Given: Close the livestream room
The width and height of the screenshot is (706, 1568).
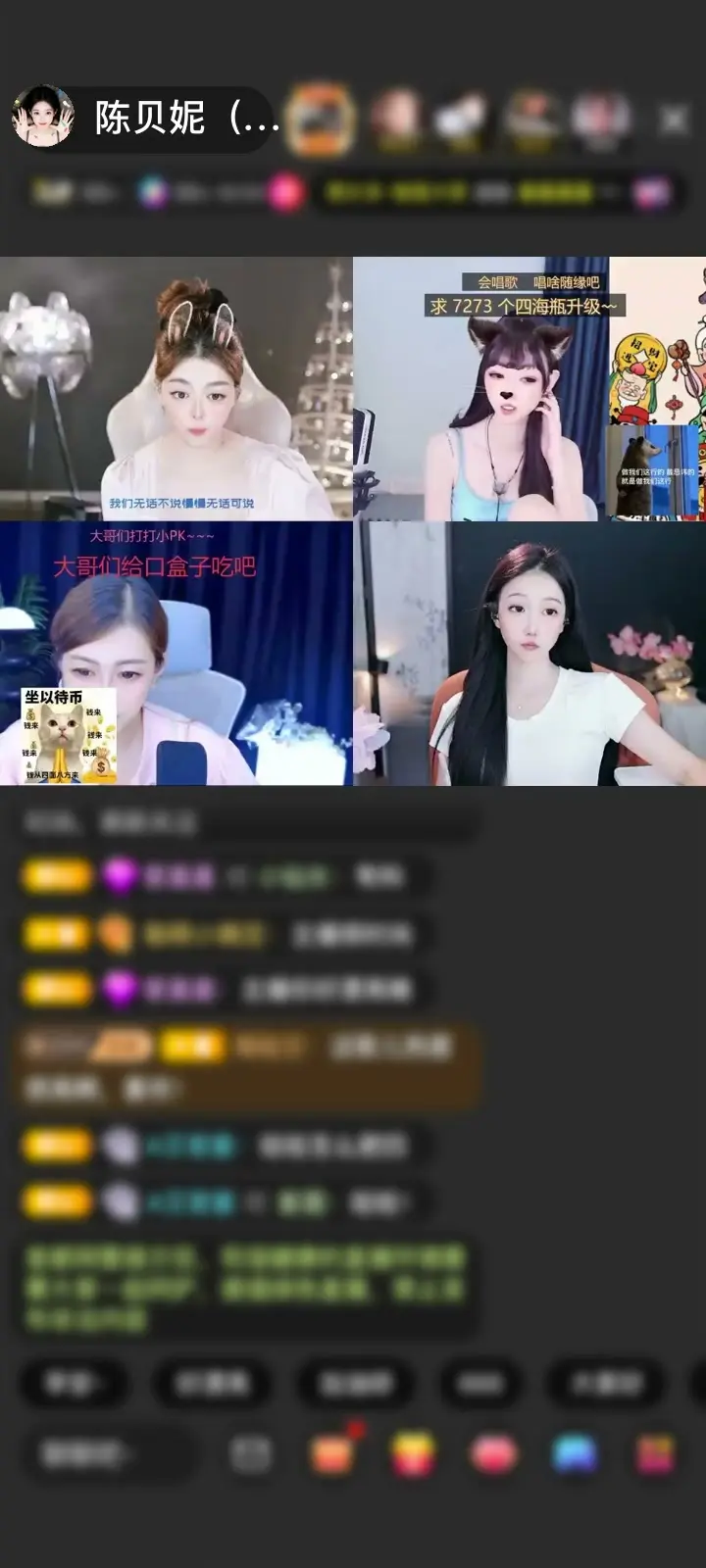Looking at the screenshot, I should pyautogui.click(x=674, y=120).
